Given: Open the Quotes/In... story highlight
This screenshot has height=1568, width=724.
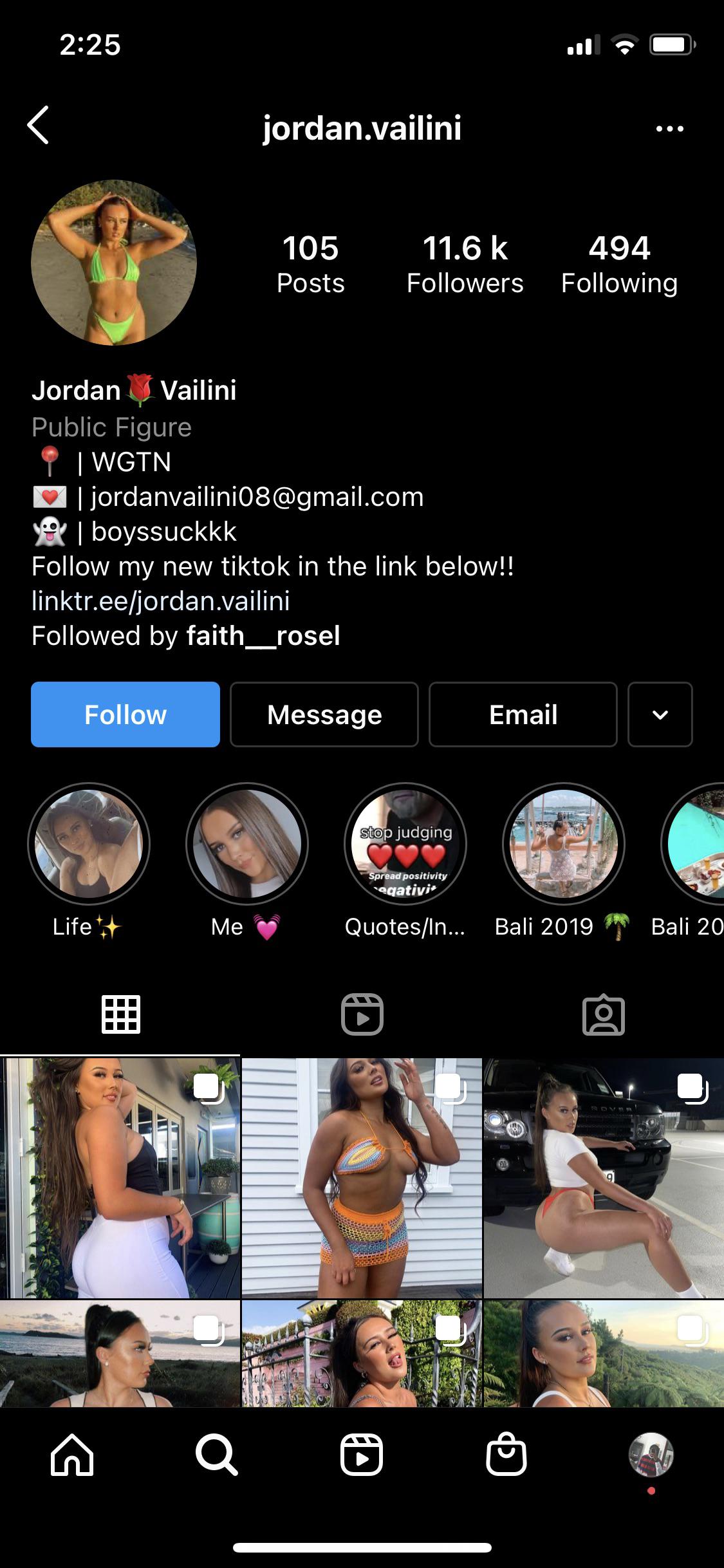Looking at the screenshot, I should pyautogui.click(x=405, y=843).
